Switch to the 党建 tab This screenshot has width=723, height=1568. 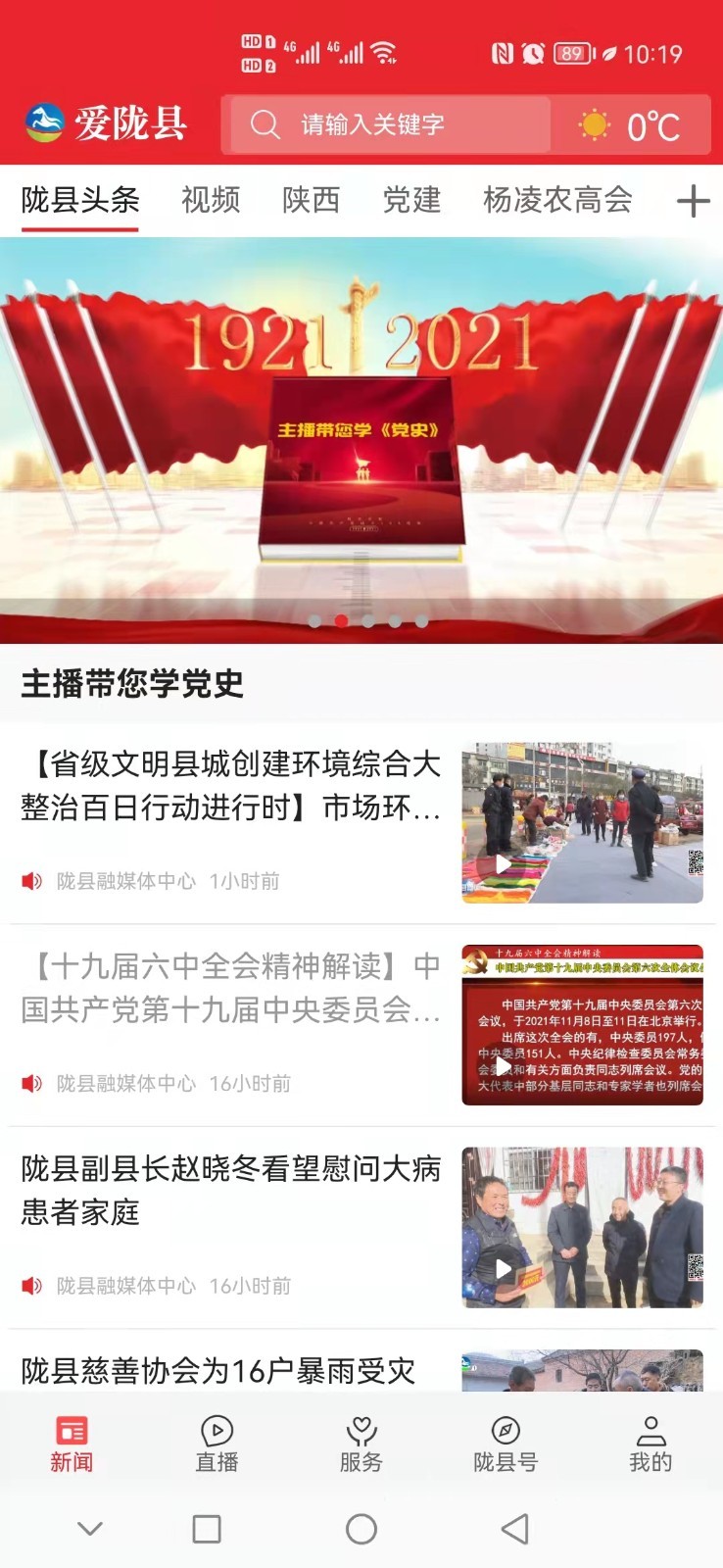coord(410,200)
